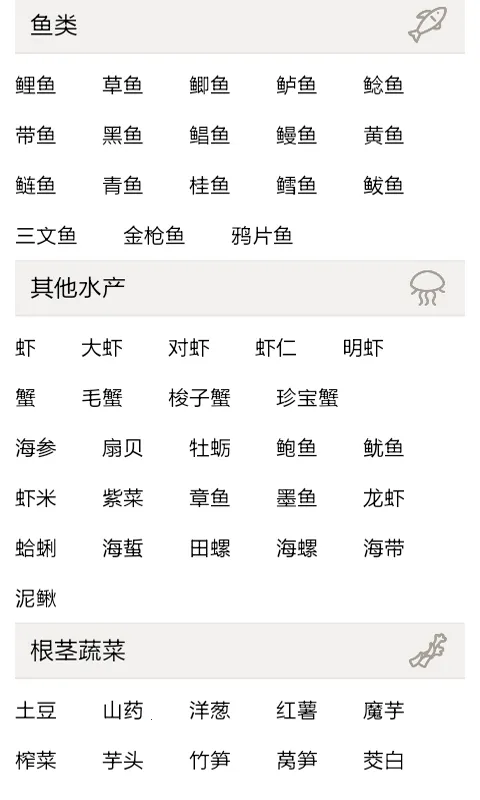480x800 pixels.
Task: Select the 海带 ingredient
Action: [384, 548]
